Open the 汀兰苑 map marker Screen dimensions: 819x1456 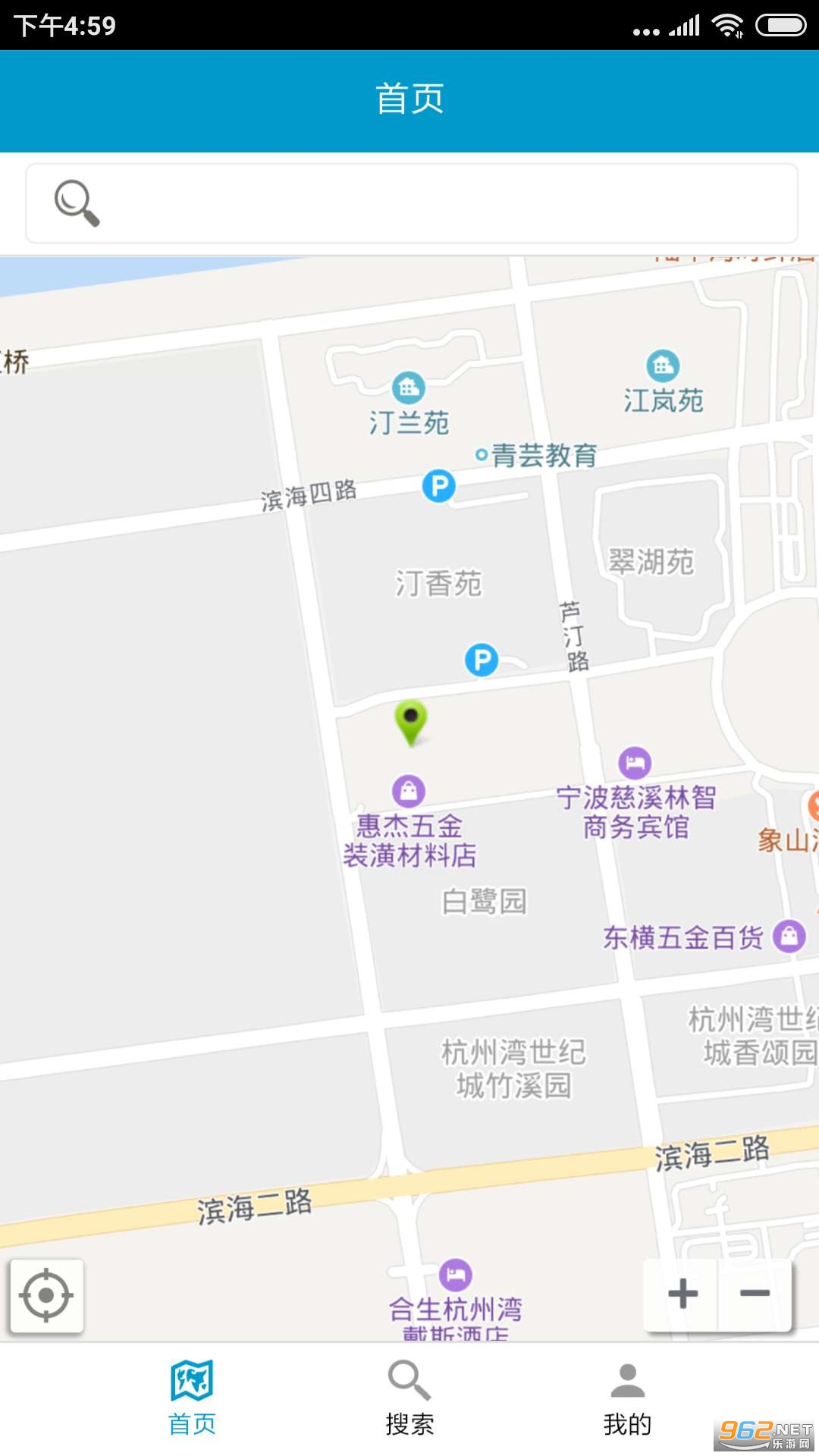[x=409, y=388]
